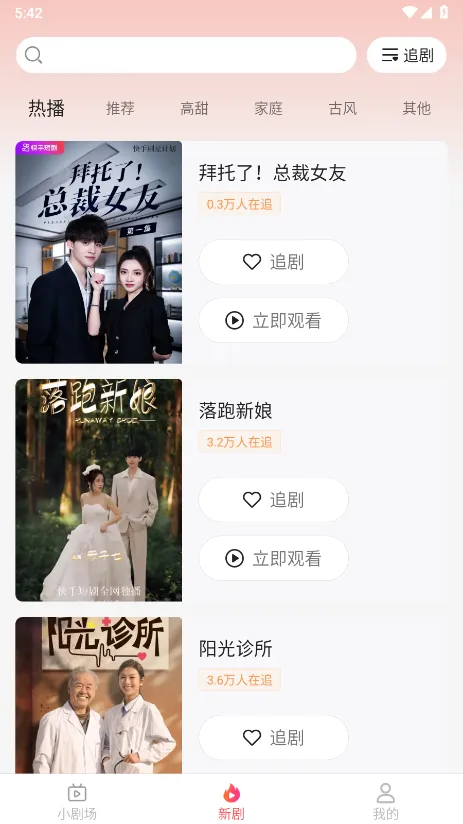463x824 pixels.
Task: Open the 热播 tab
Action: click(x=47, y=109)
